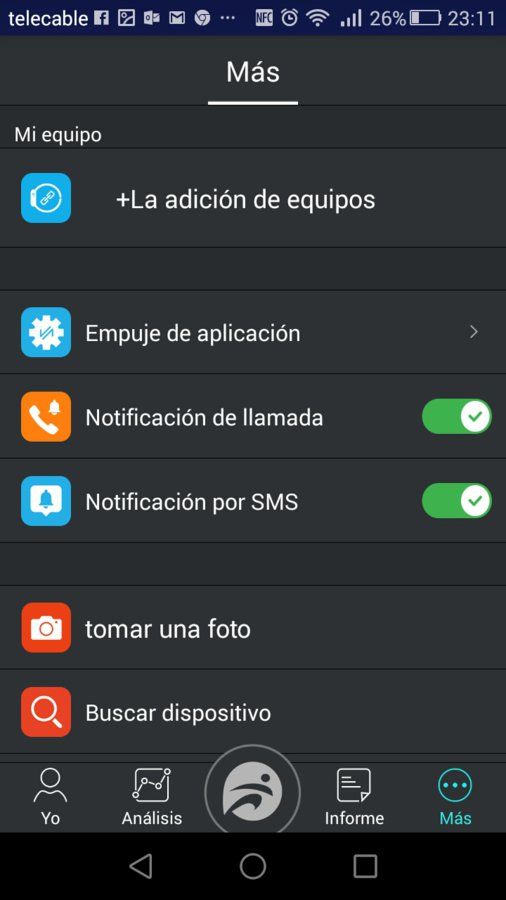Go to the system home screen
506x900 pixels.
coord(252,866)
